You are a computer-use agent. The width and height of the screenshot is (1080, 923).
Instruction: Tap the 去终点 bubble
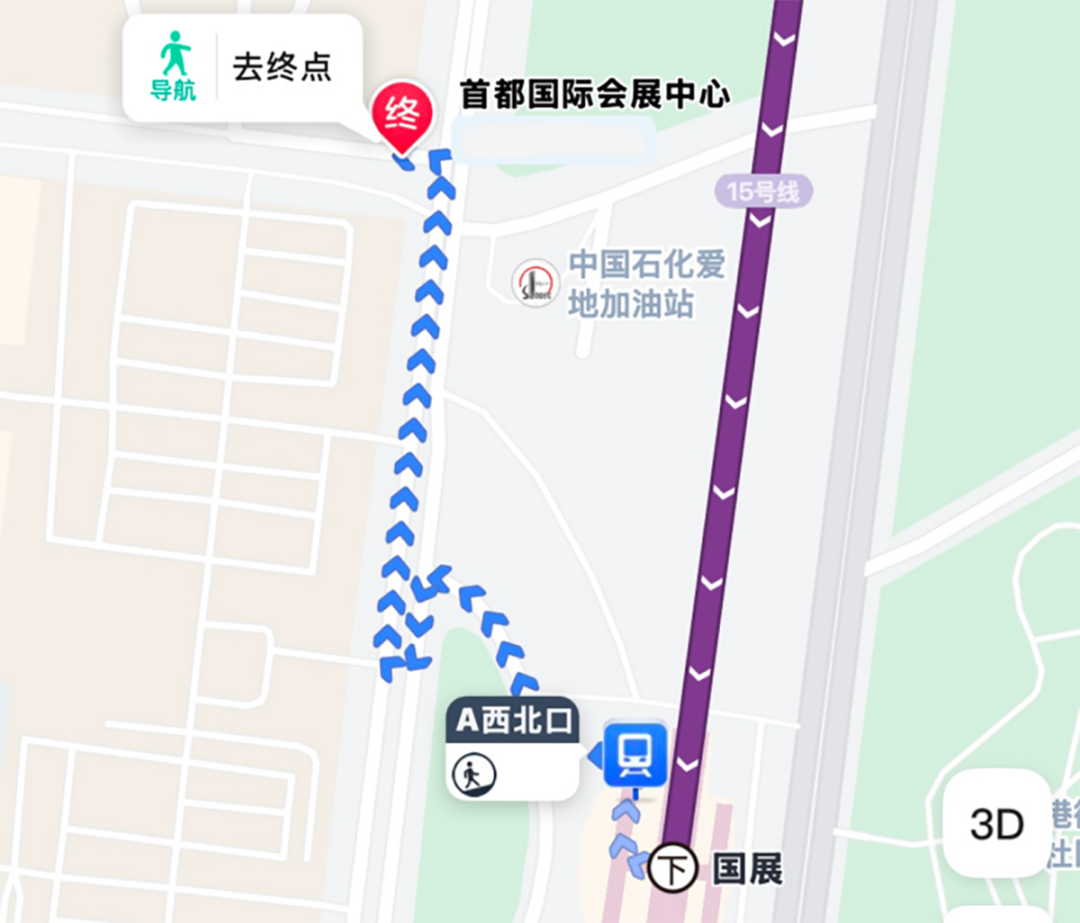click(281, 68)
